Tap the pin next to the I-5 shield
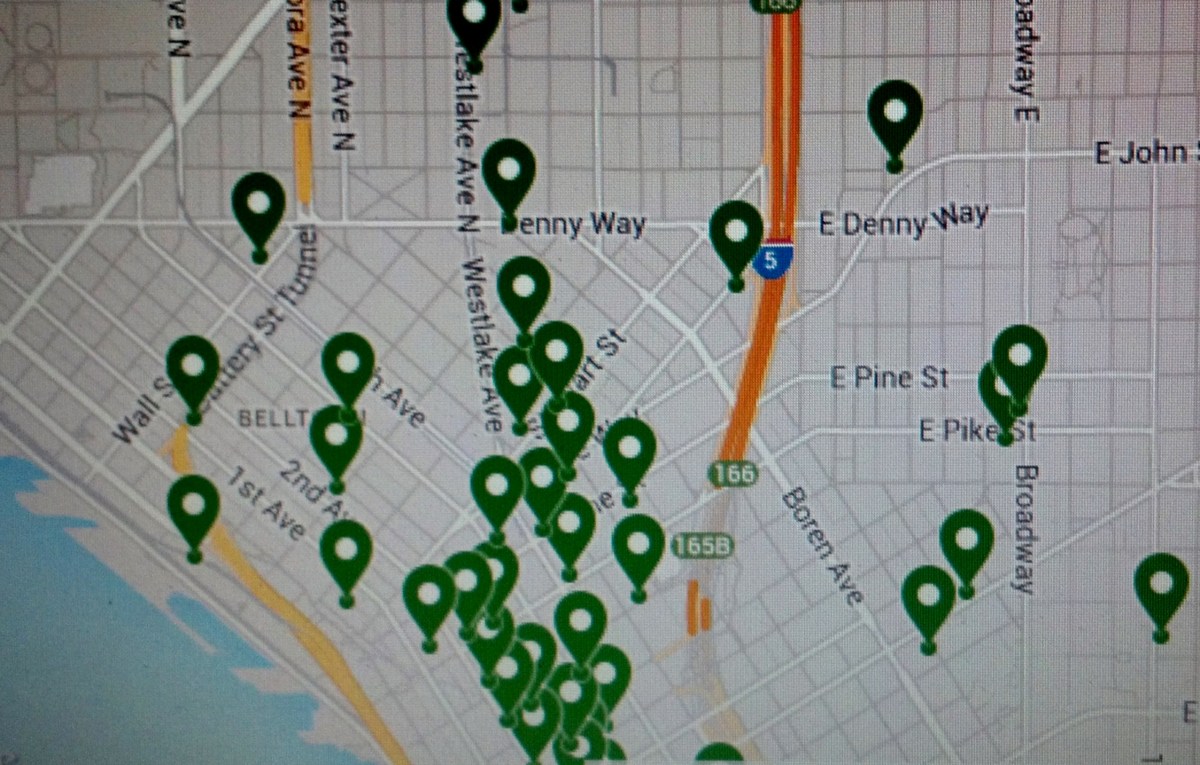The image size is (1200, 765). pyautogui.click(x=736, y=233)
